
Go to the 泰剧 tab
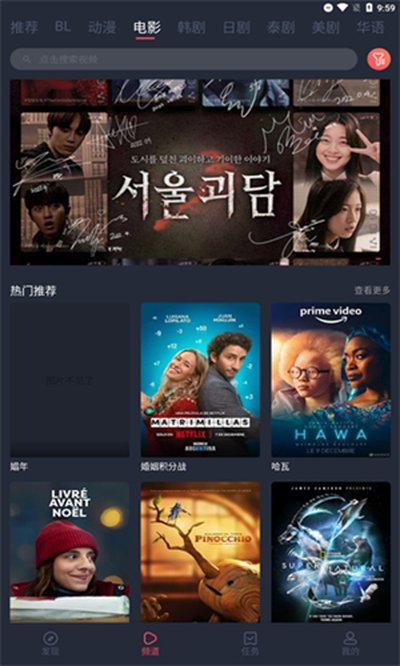tap(281, 27)
